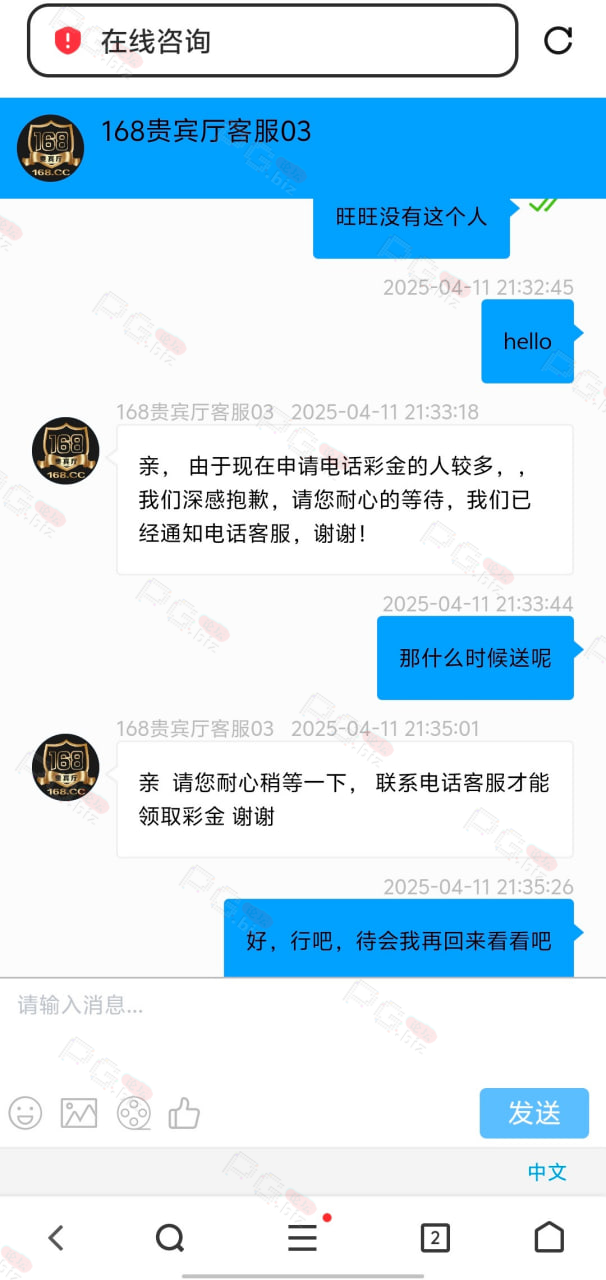Reload the page with the refresh icon
This screenshot has height=1280, width=606.
557,40
